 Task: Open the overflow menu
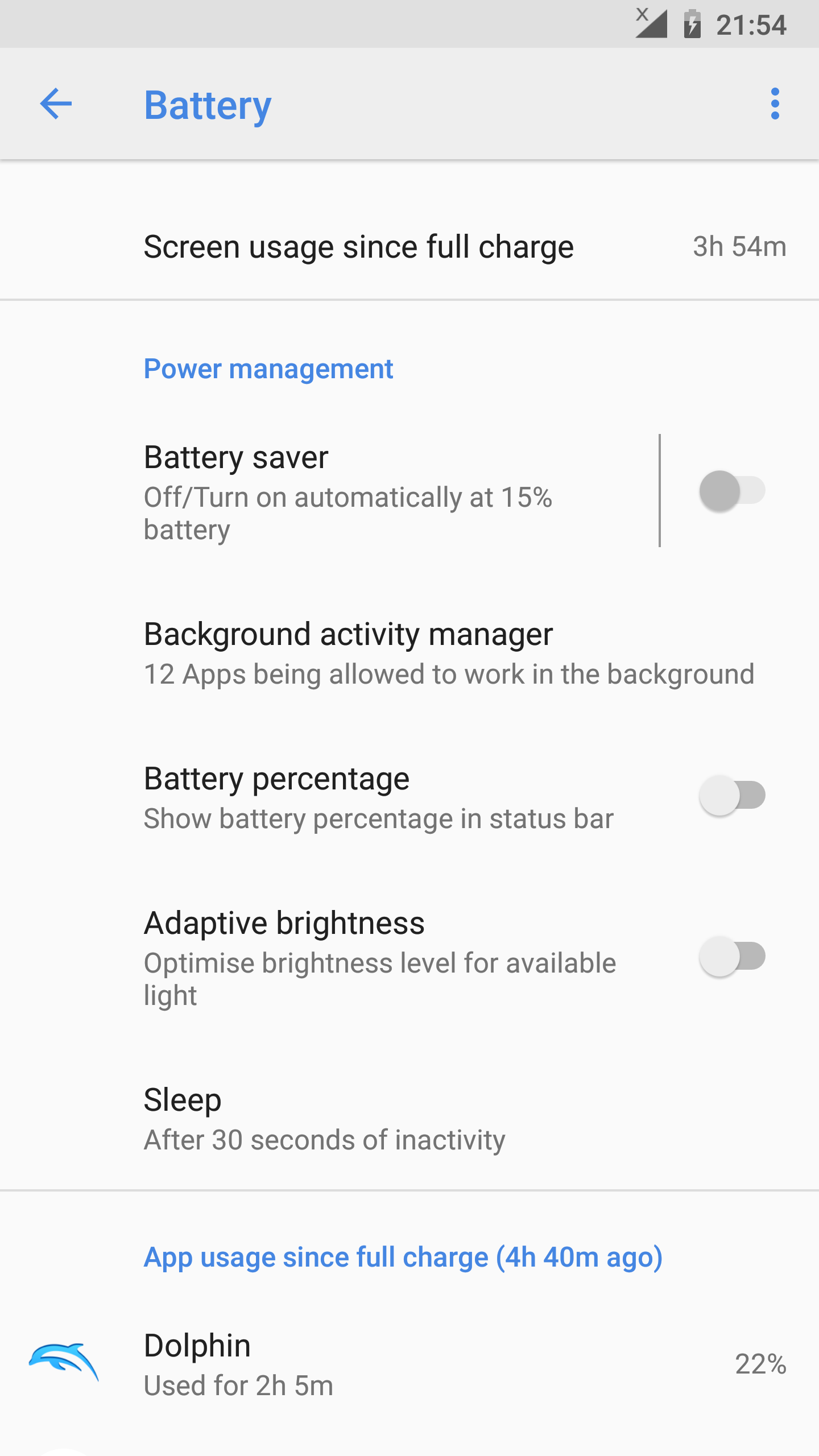(x=775, y=104)
